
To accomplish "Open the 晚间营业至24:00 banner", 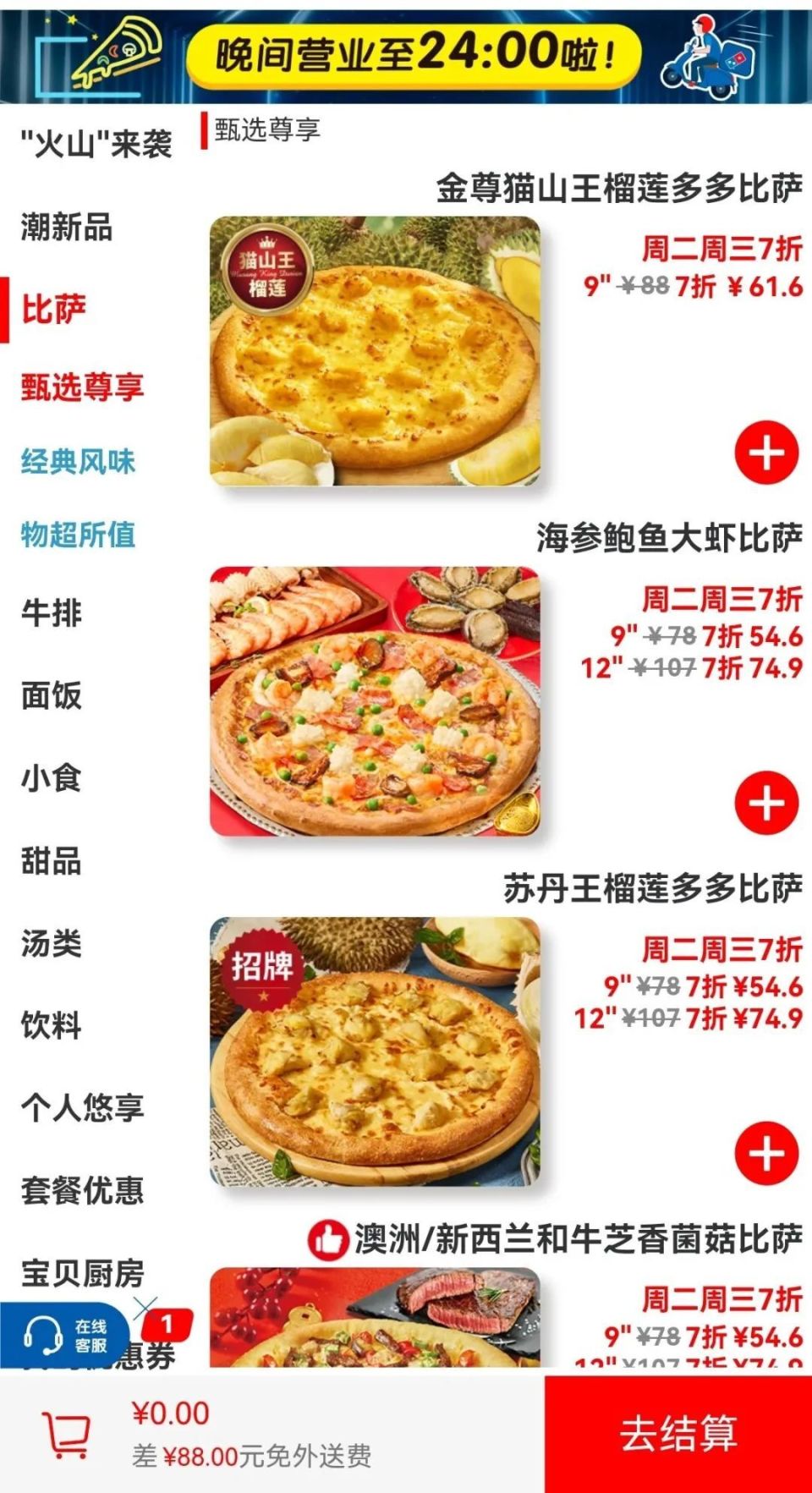I will click(413, 55).
